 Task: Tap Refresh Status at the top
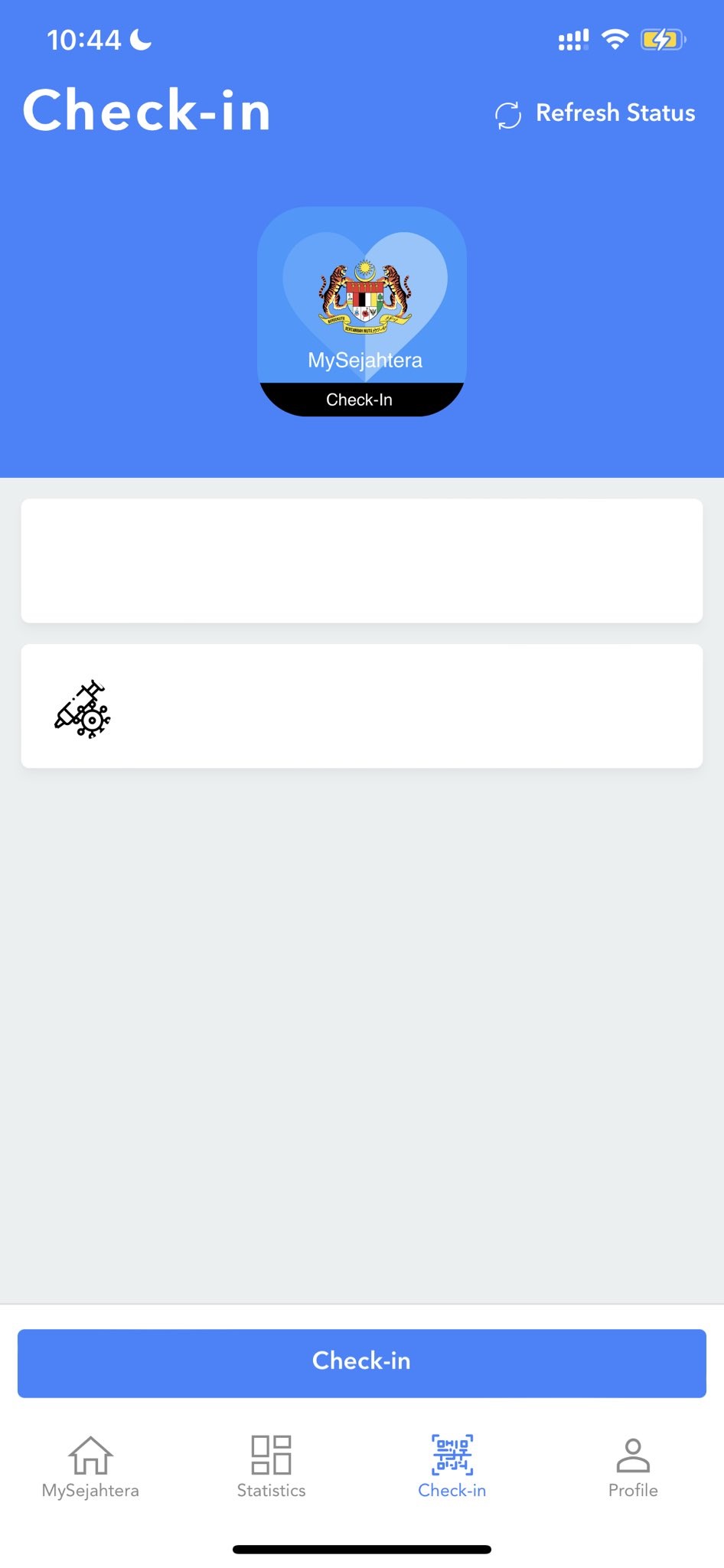pos(595,113)
